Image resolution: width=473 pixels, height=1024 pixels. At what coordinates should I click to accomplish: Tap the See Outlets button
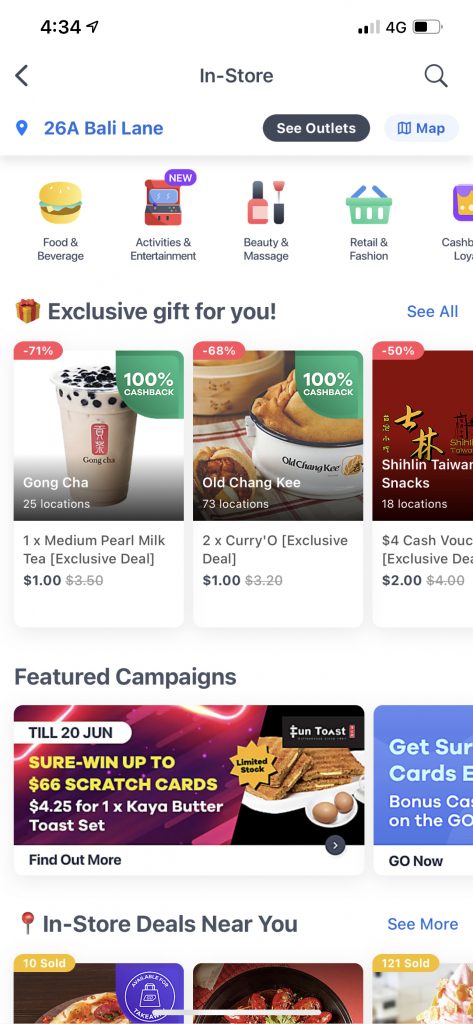tap(316, 128)
